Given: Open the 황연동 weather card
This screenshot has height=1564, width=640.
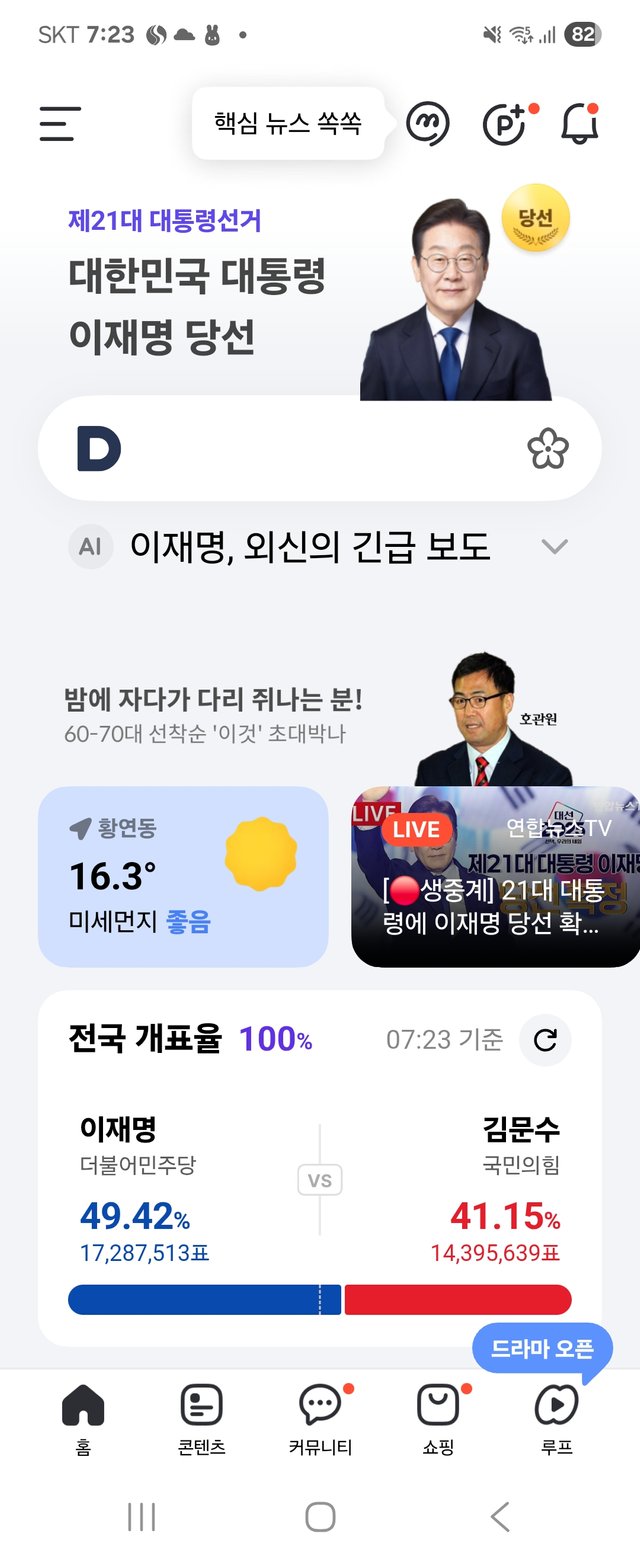Looking at the screenshot, I should [x=183, y=877].
